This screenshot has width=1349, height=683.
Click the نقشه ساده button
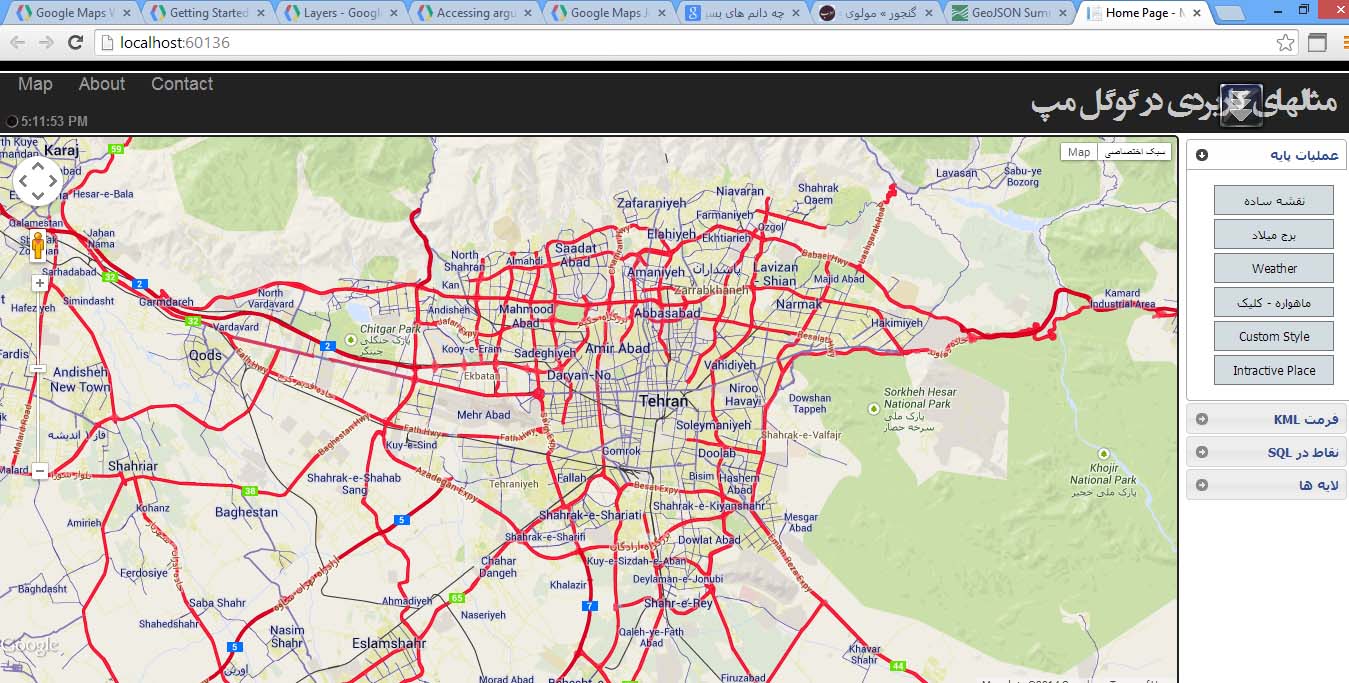coord(1273,200)
